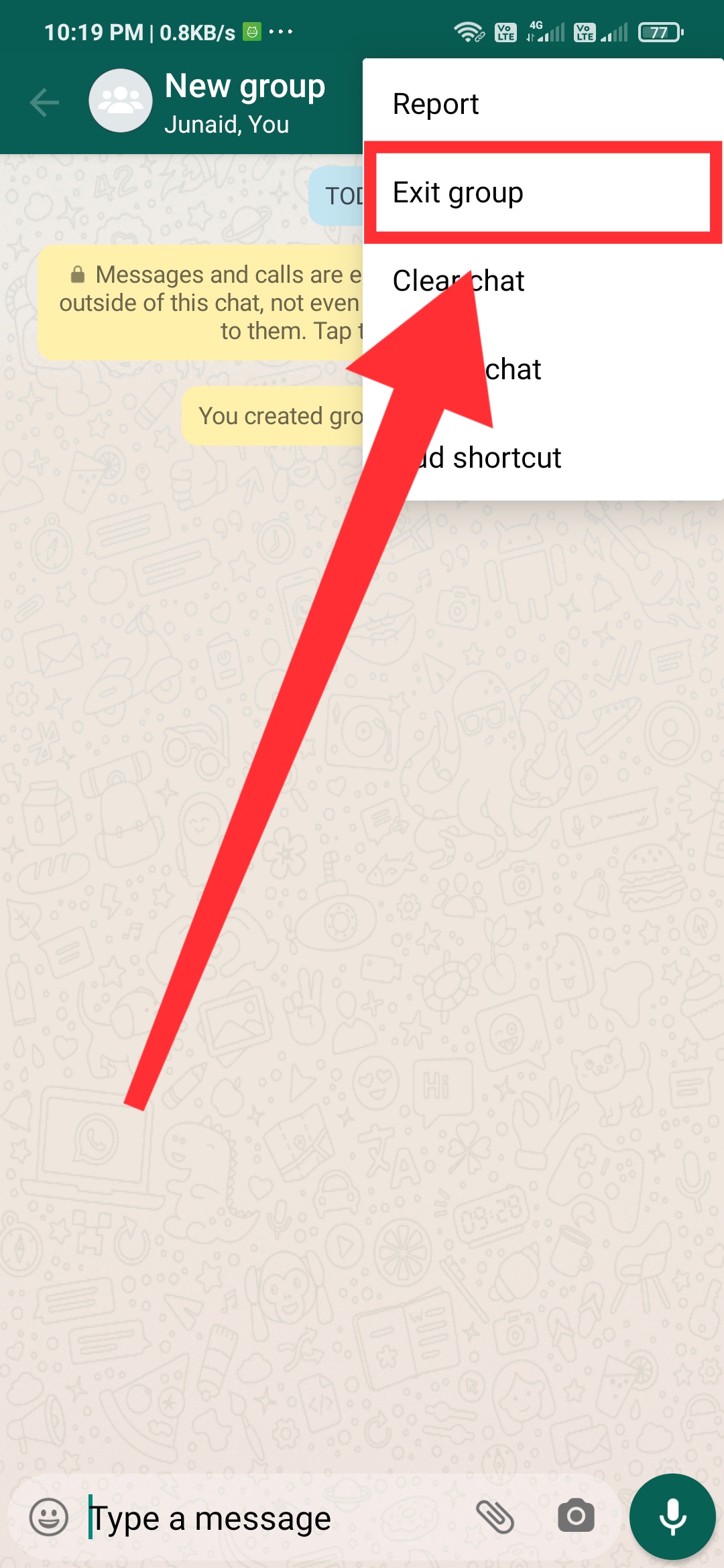Go back using the arrow icon

(45, 103)
